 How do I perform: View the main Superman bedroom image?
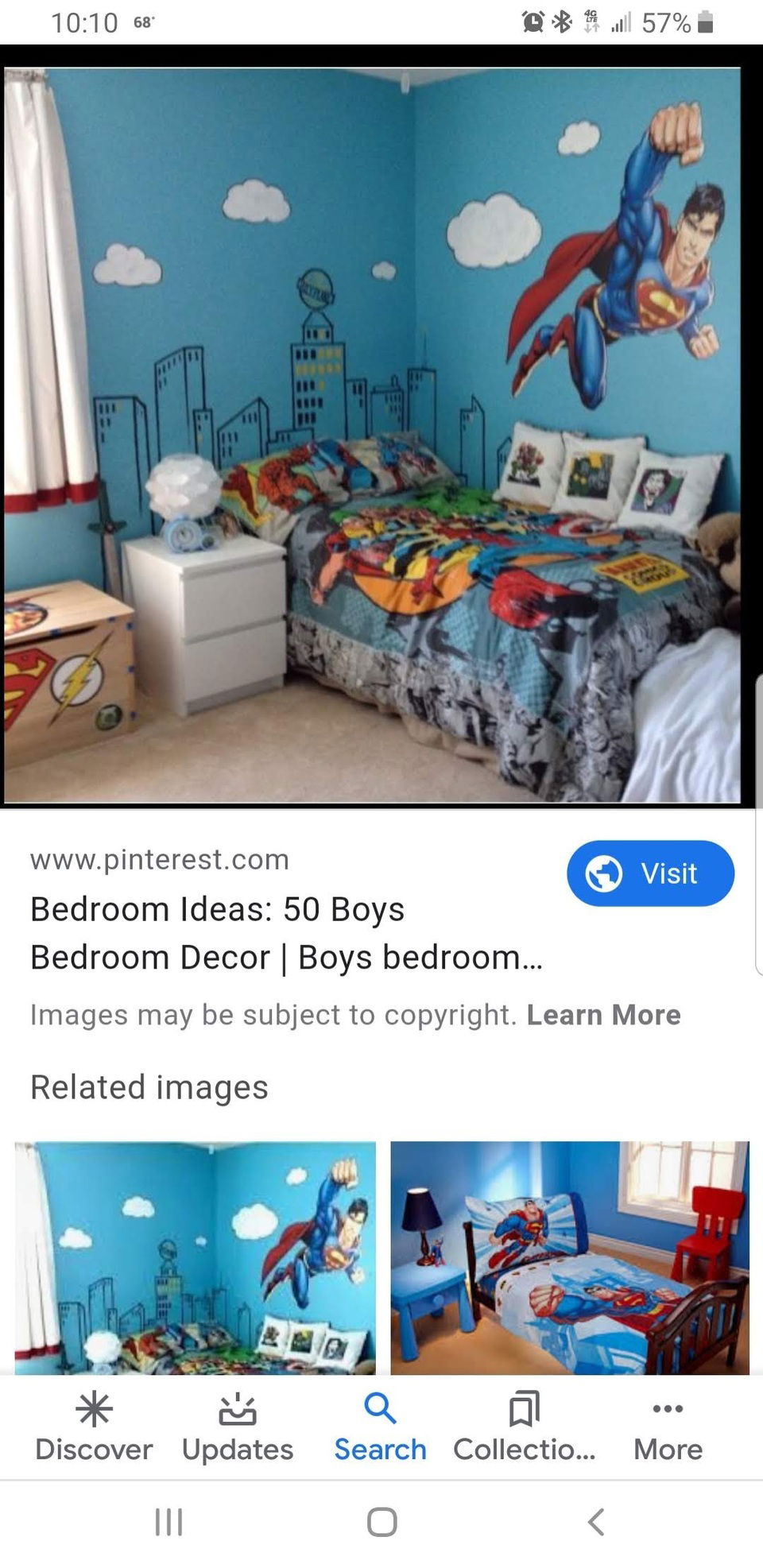click(x=372, y=436)
